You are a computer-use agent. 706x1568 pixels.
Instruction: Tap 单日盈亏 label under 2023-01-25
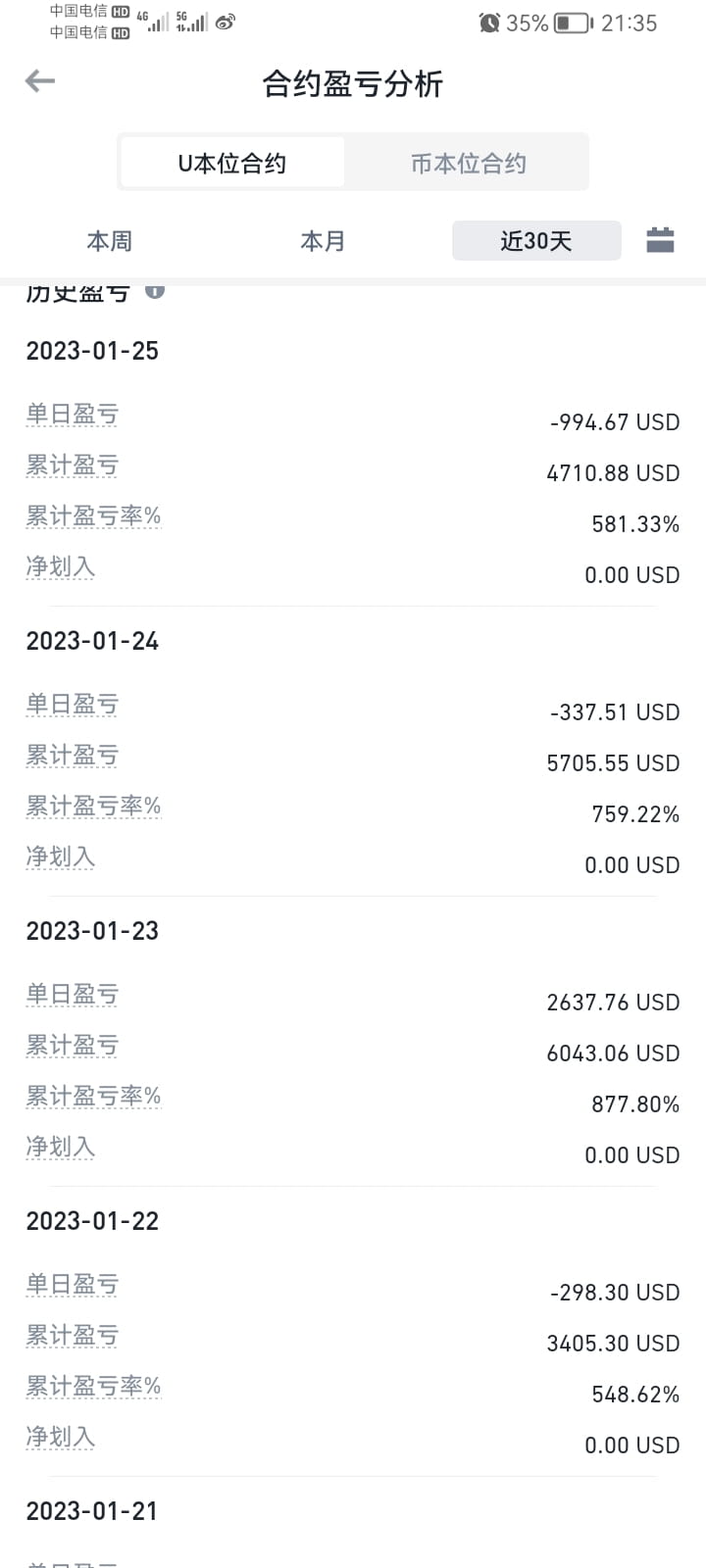72,415
